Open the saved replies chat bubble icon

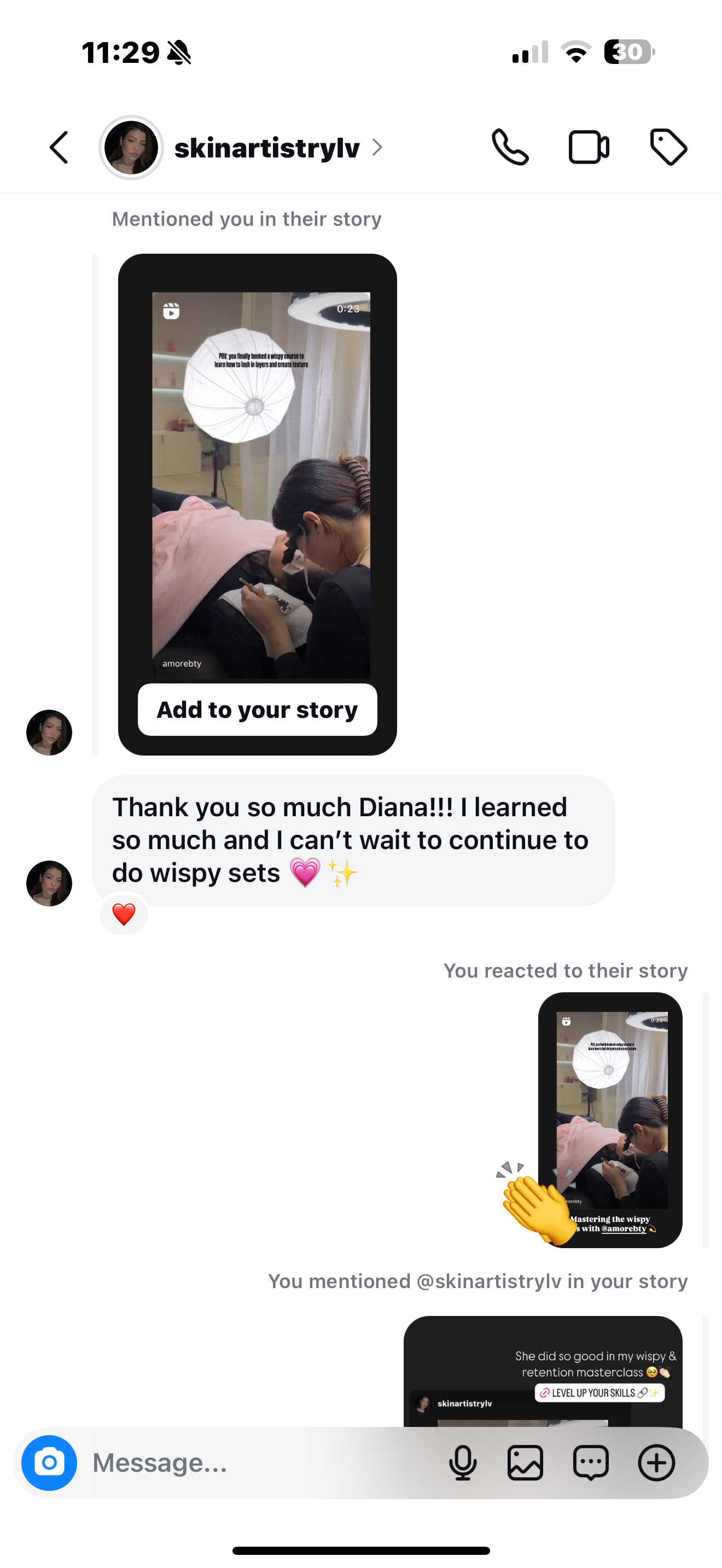591,1462
